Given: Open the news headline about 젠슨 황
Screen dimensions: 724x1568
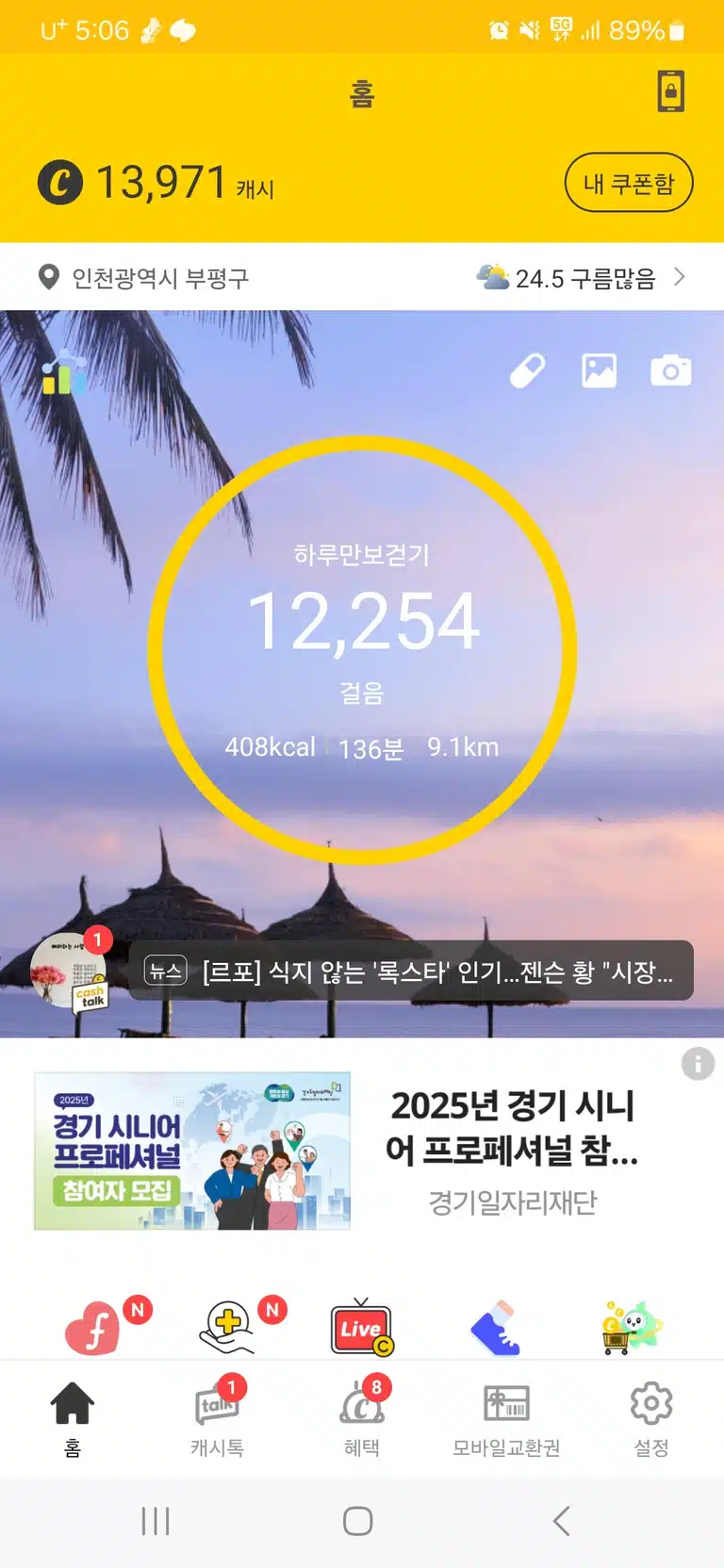Looking at the screenshot, I should tap(411, 971).
